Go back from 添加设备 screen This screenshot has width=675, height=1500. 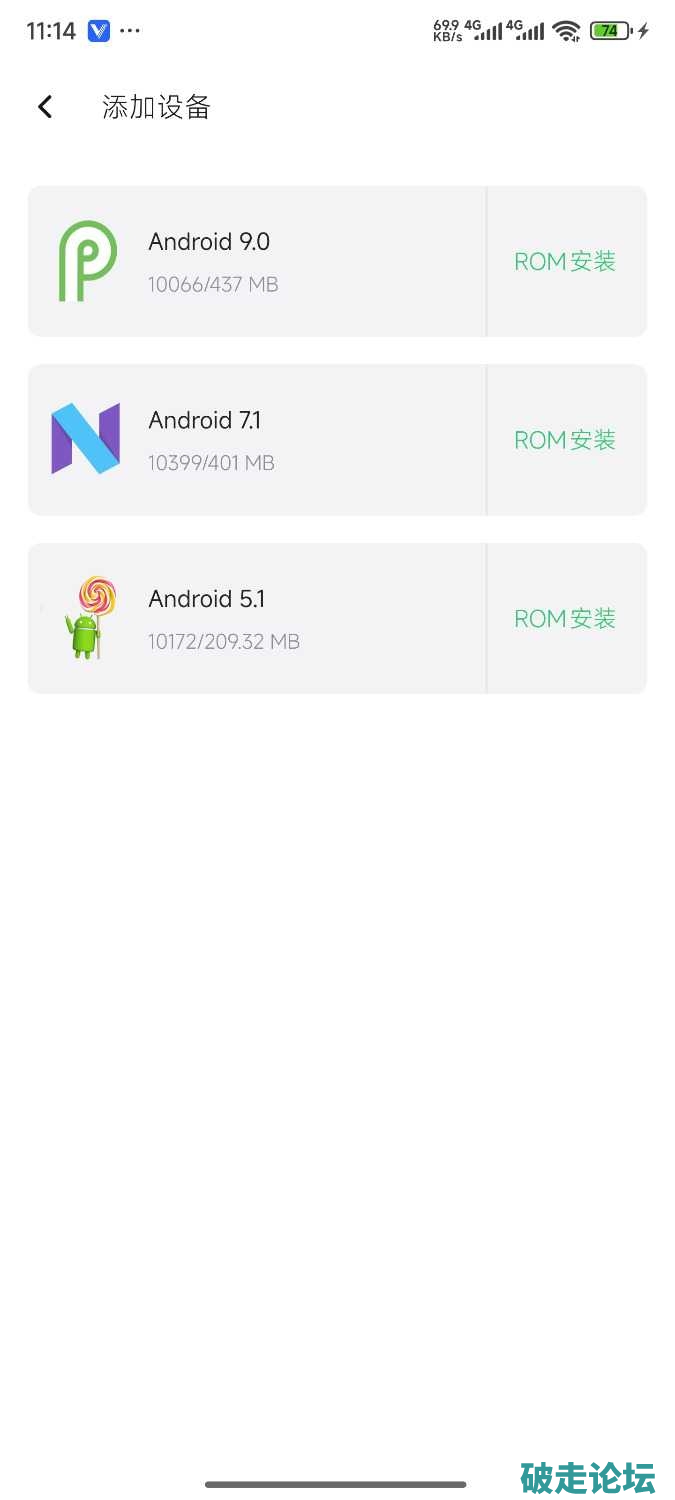coord(45,107)
